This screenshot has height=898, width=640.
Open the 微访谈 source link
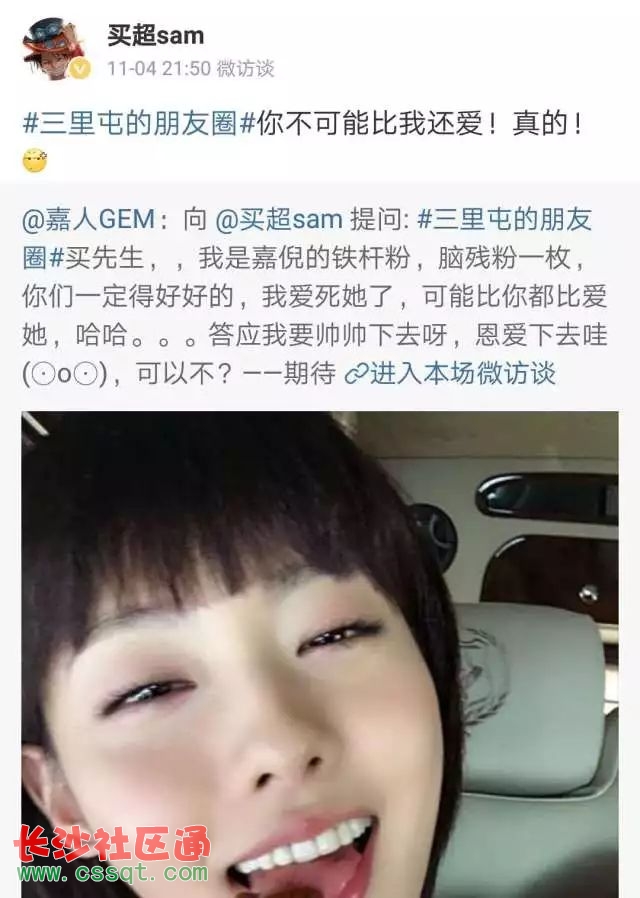245,69
